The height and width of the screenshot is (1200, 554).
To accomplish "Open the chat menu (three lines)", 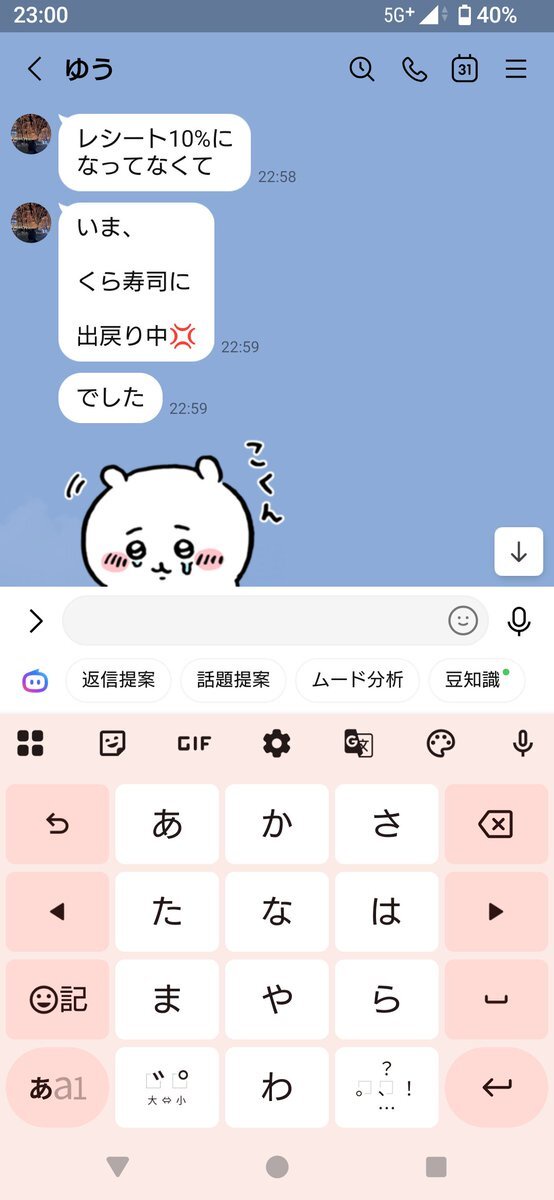I will 516,69.
